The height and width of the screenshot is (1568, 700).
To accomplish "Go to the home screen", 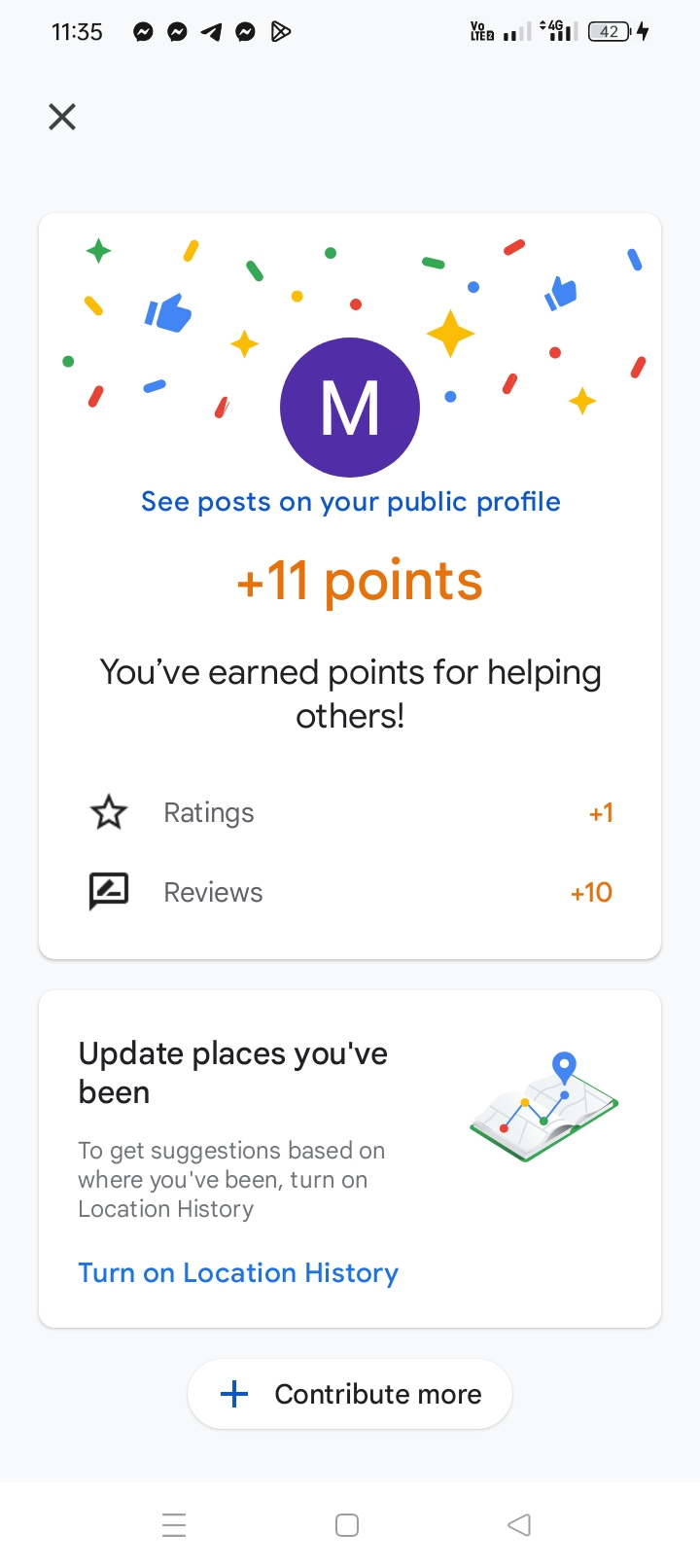I will pyautogui.click(x=347, y=1524).
